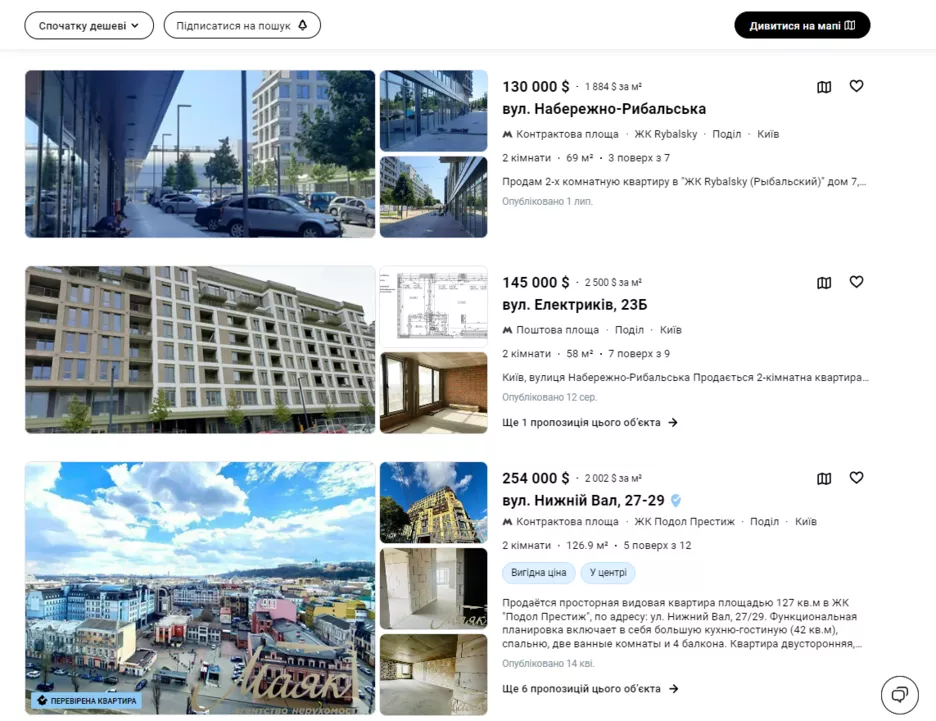Add вул. Електриків, 23Б to favorites
The width and height of the screenshot is (936, 721).
click(x=856, y=282)
